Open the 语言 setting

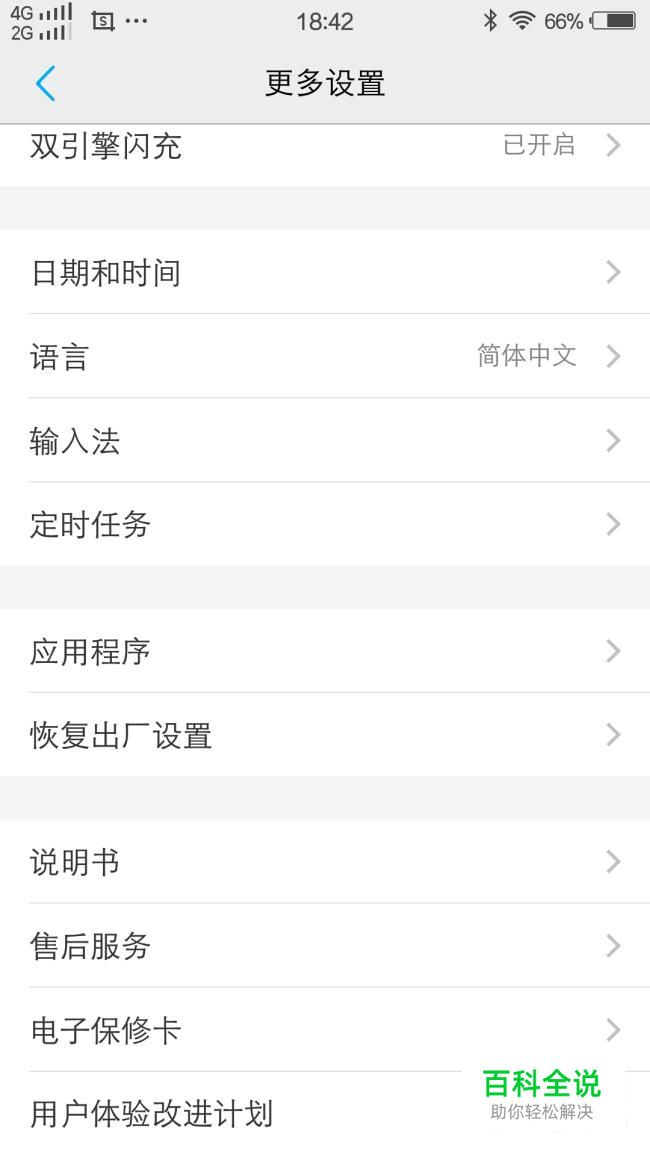[325, 356]
